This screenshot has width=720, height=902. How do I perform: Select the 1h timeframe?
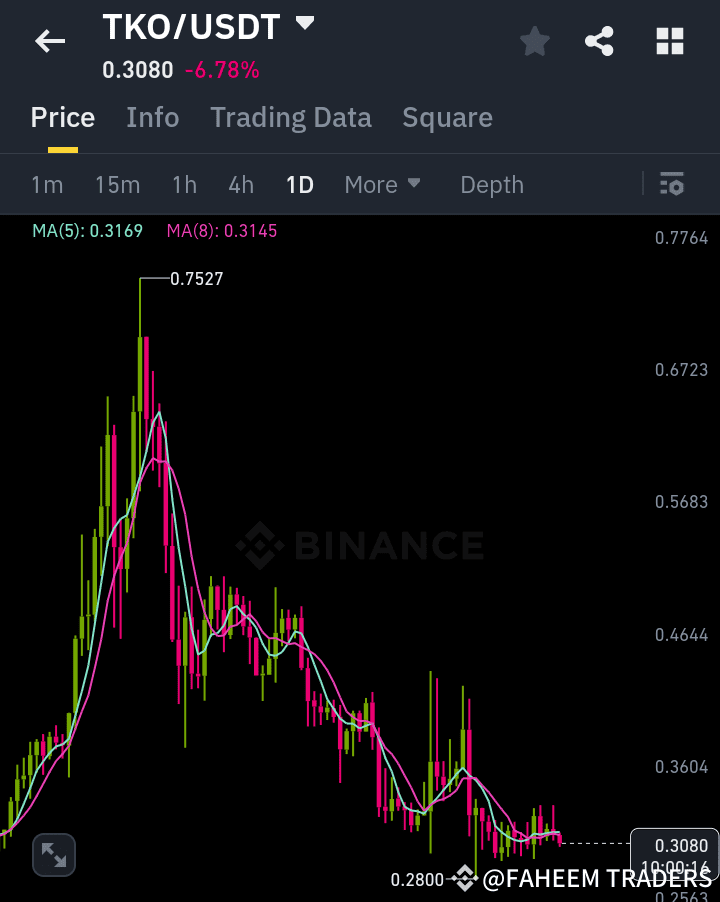tap(184, 184)
